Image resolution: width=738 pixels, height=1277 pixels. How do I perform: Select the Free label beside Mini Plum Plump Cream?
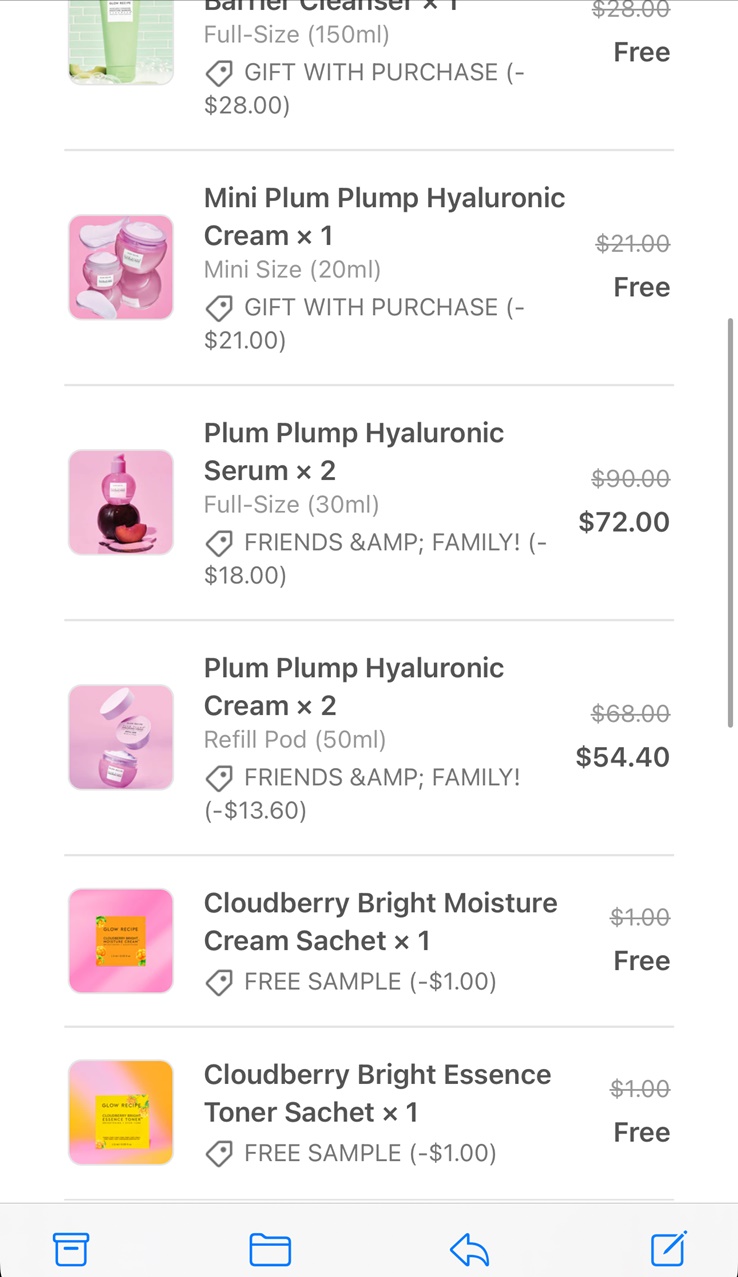click(641, 287)
